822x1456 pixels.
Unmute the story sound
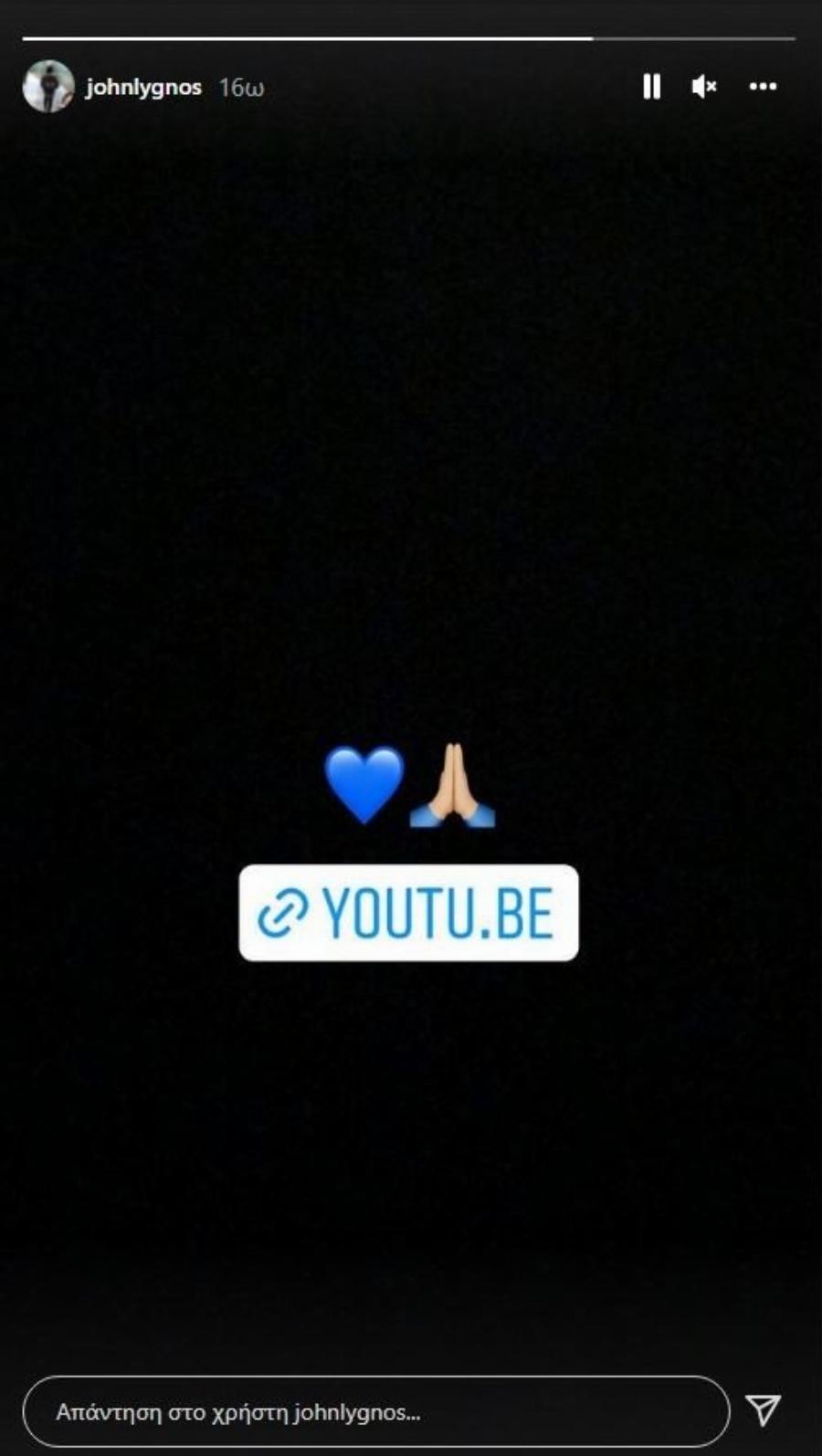click(704, 87)
